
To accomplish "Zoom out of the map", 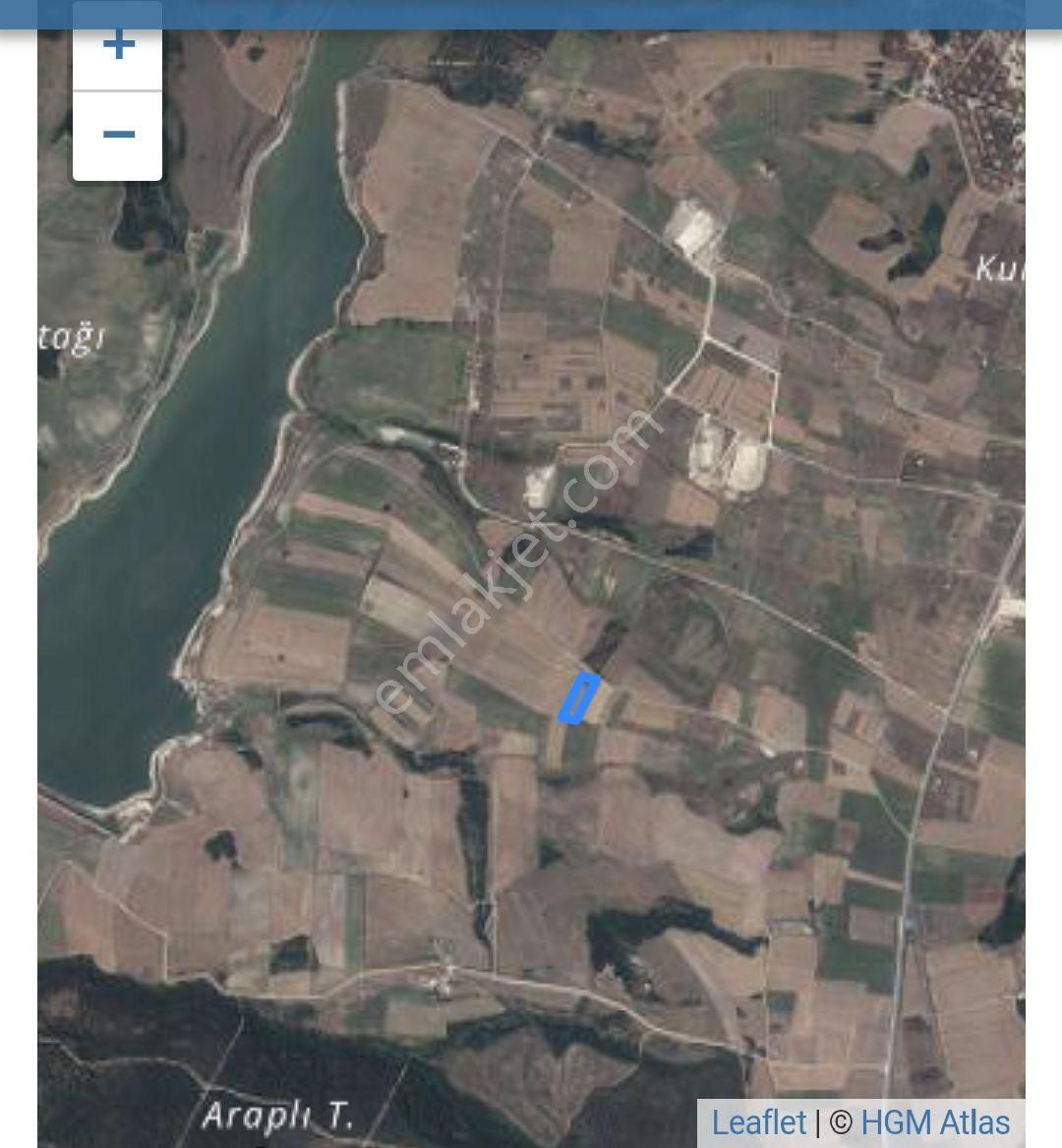I will coord(118,136).
